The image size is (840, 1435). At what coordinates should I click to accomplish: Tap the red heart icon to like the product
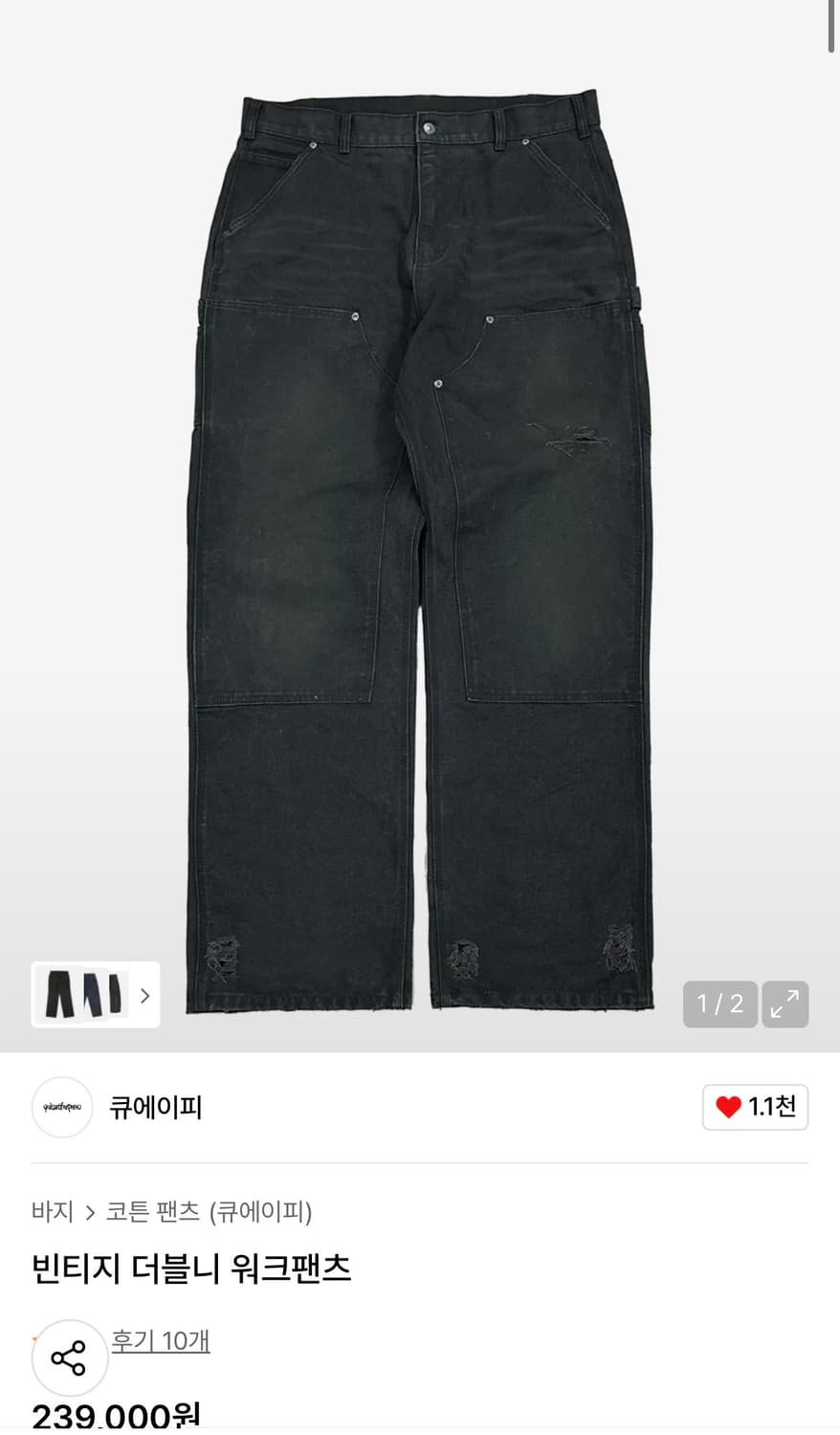tap(728, 1107)
